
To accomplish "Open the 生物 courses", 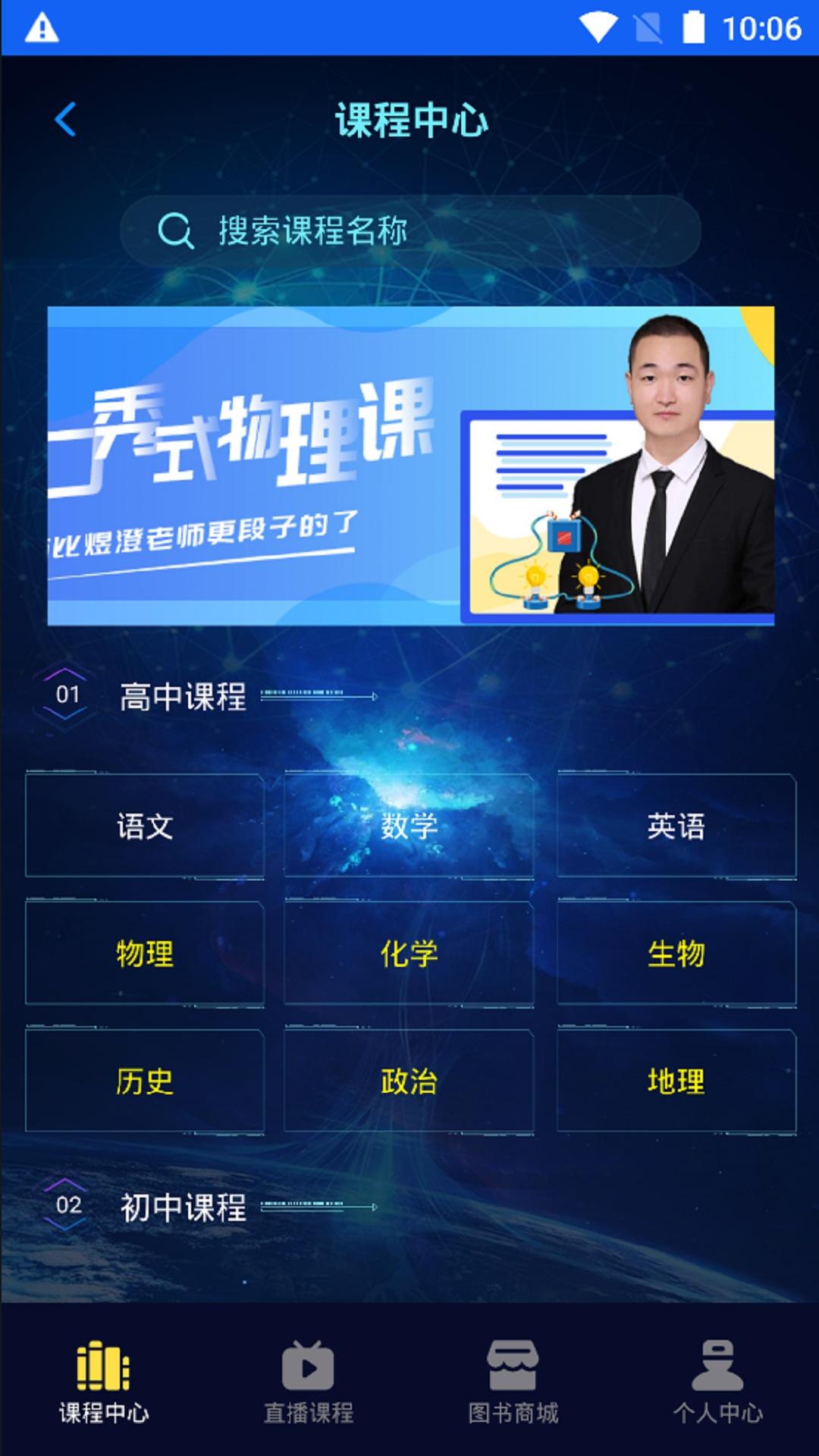I will coord(676,953).
